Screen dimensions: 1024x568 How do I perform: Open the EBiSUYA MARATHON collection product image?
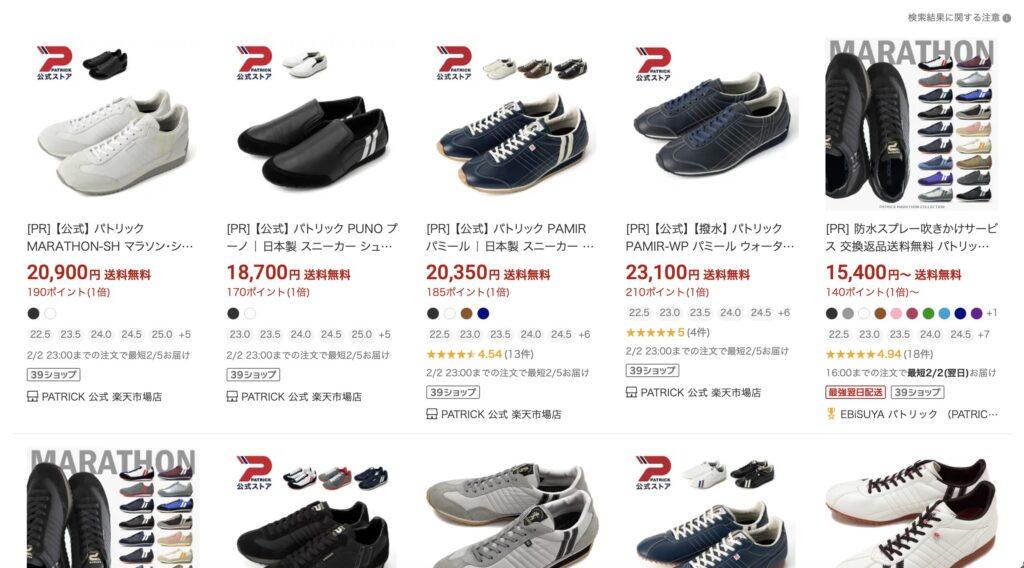point(911,126)
